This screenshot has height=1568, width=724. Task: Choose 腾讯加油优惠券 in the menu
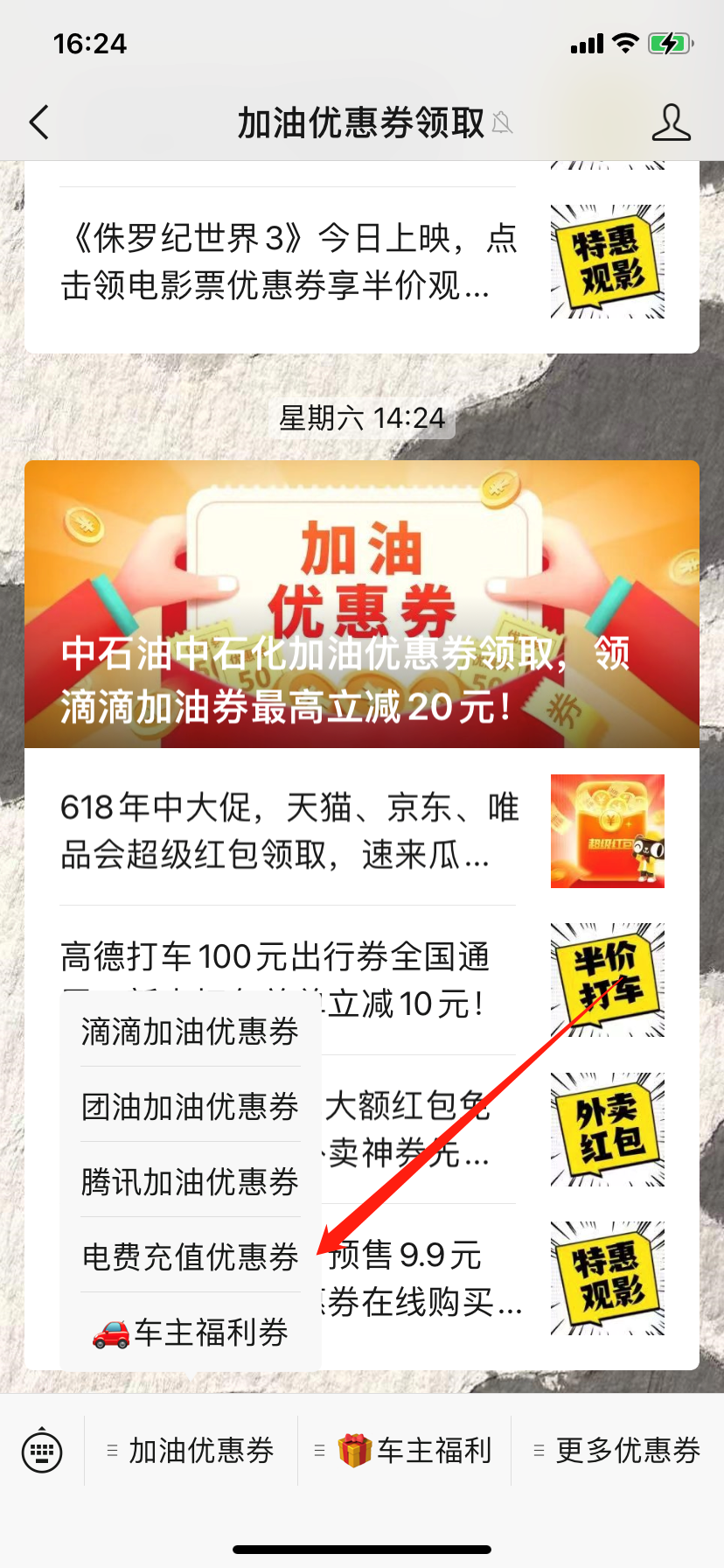coord(191,1181)
